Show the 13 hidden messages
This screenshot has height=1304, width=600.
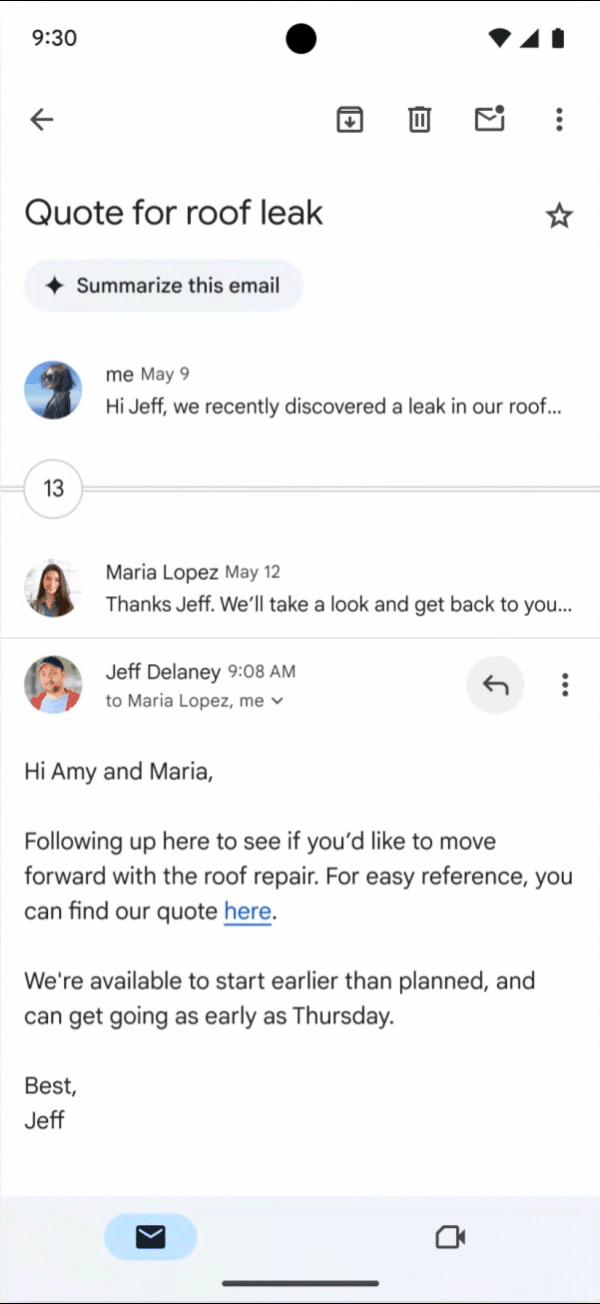53,489
